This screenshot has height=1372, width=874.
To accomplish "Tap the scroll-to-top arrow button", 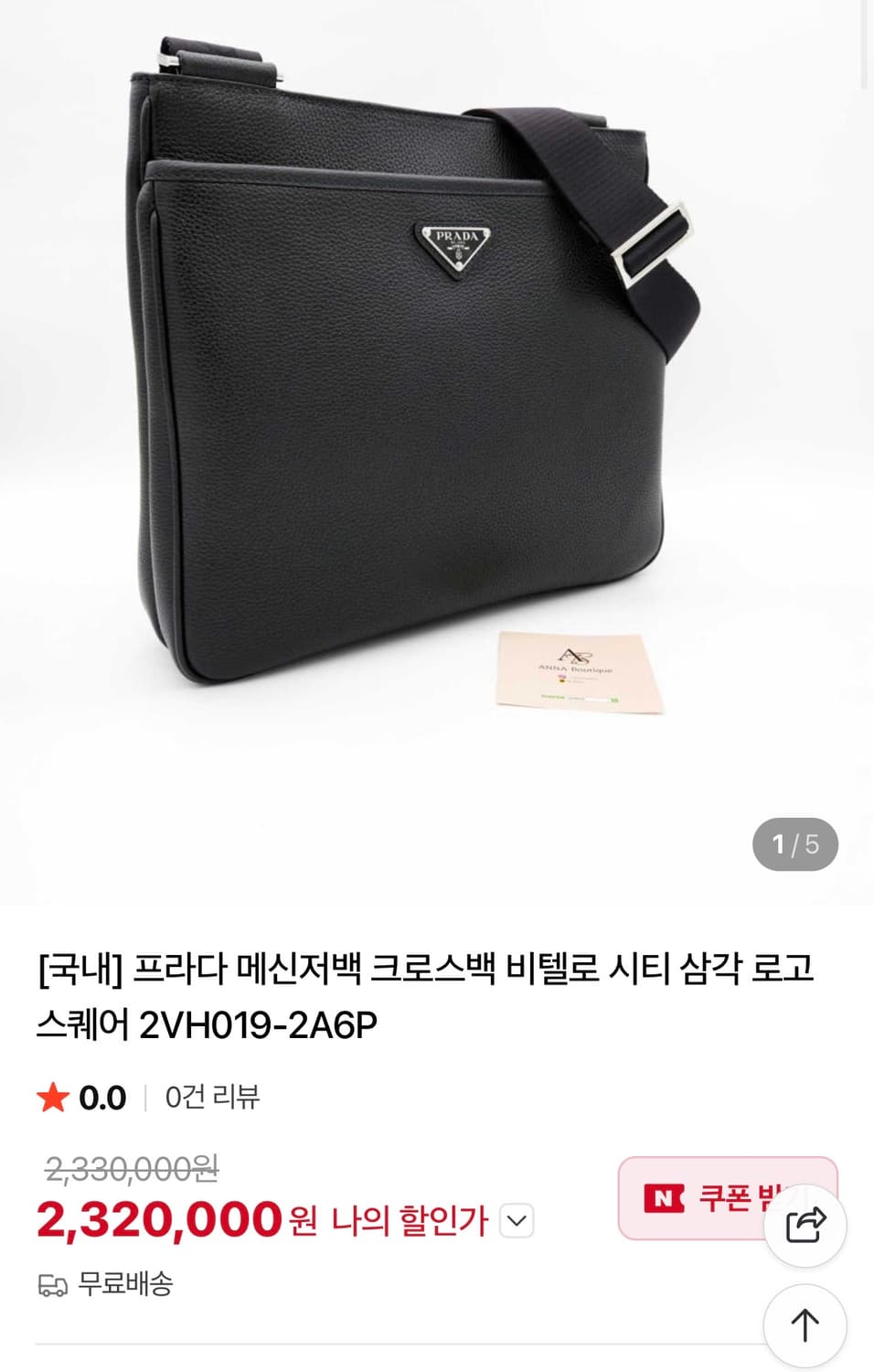I will pyautogui.click(x=805, y=1322).
